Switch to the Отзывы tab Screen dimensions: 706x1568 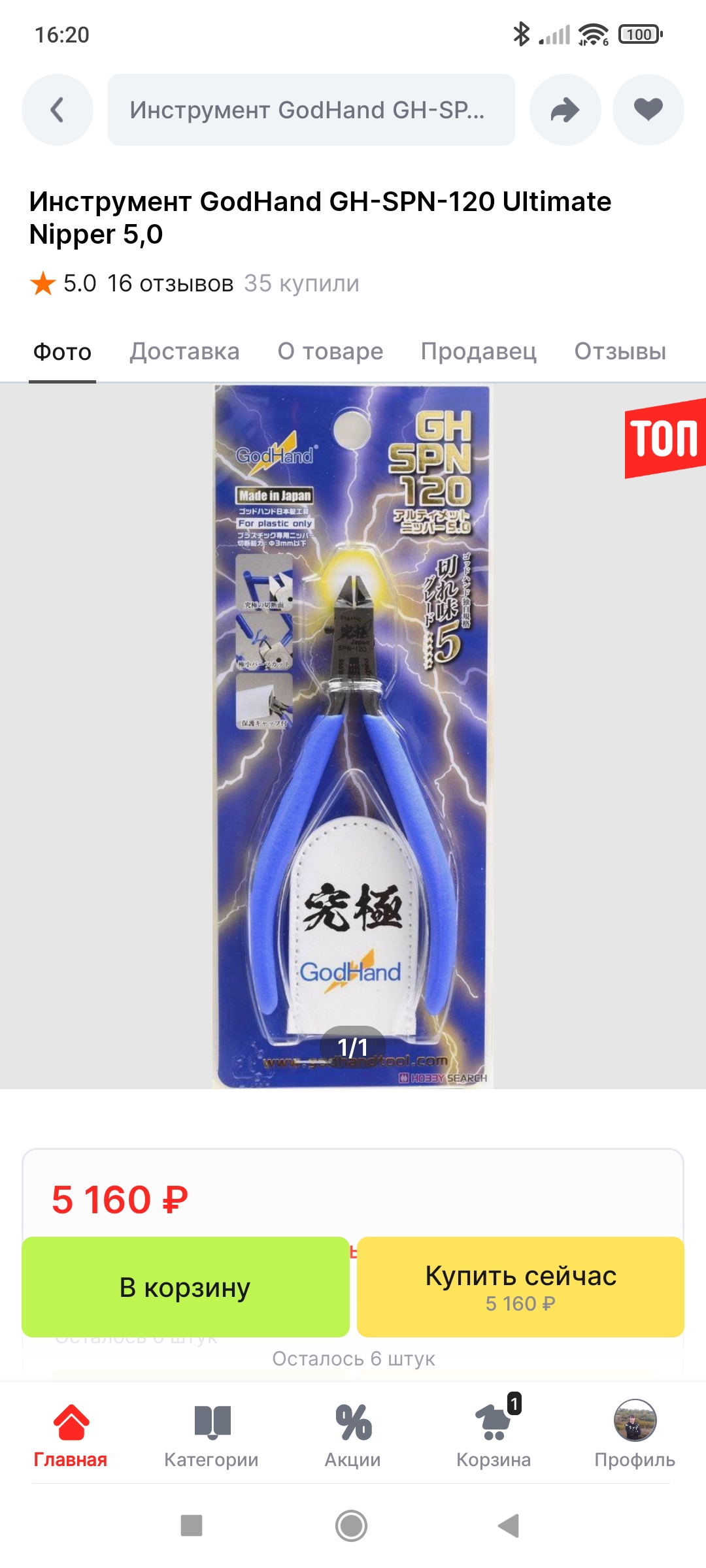(x=620, y=351)
